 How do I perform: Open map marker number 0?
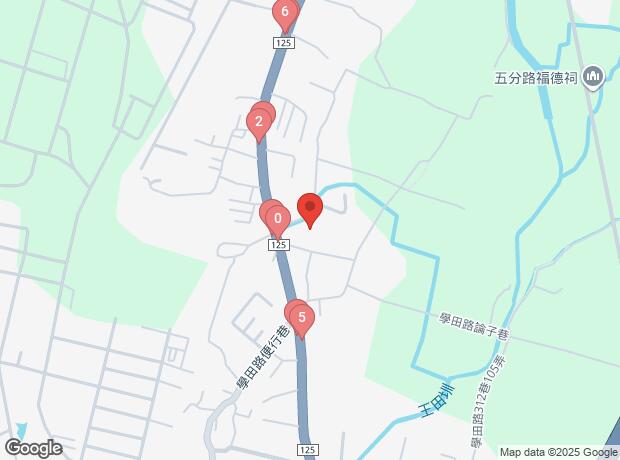click(x=277, y=219)
